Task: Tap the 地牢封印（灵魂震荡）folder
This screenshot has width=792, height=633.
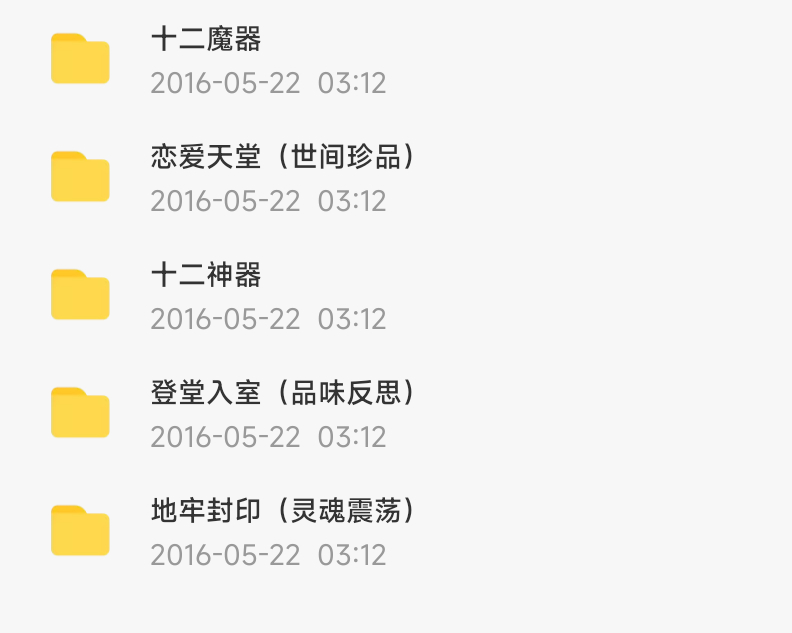Action: tap(282, 512)
